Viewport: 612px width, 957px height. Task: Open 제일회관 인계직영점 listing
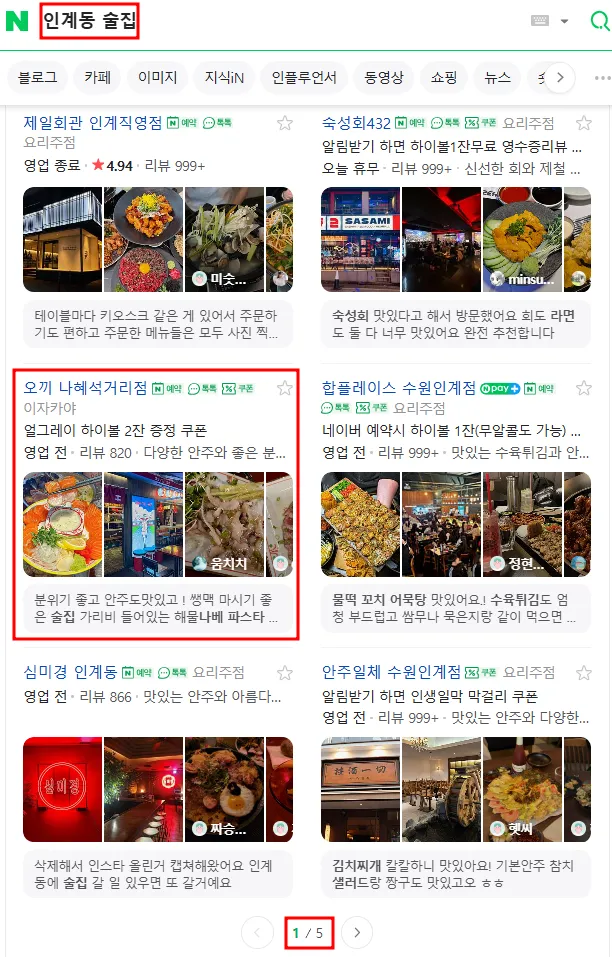click(92, 123)
